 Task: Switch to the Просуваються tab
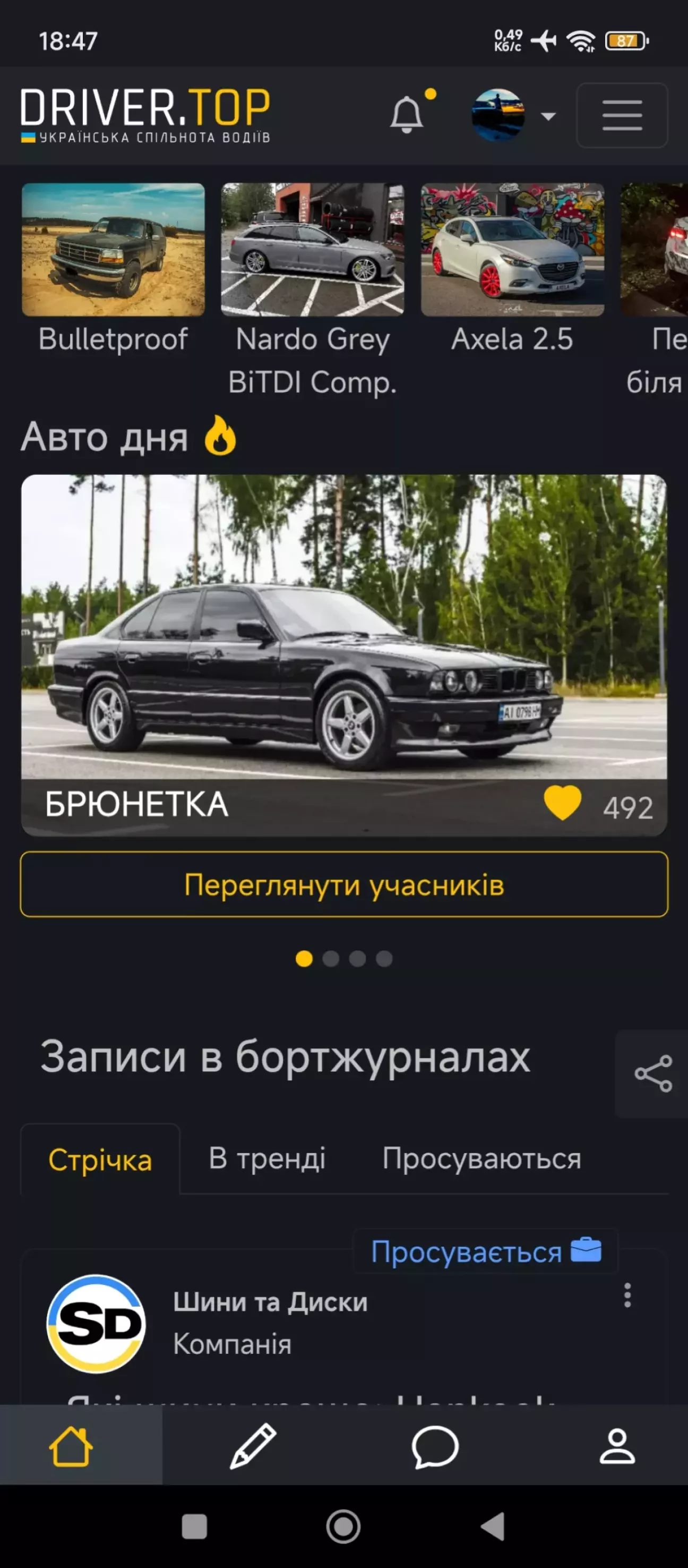[481, 1158]
